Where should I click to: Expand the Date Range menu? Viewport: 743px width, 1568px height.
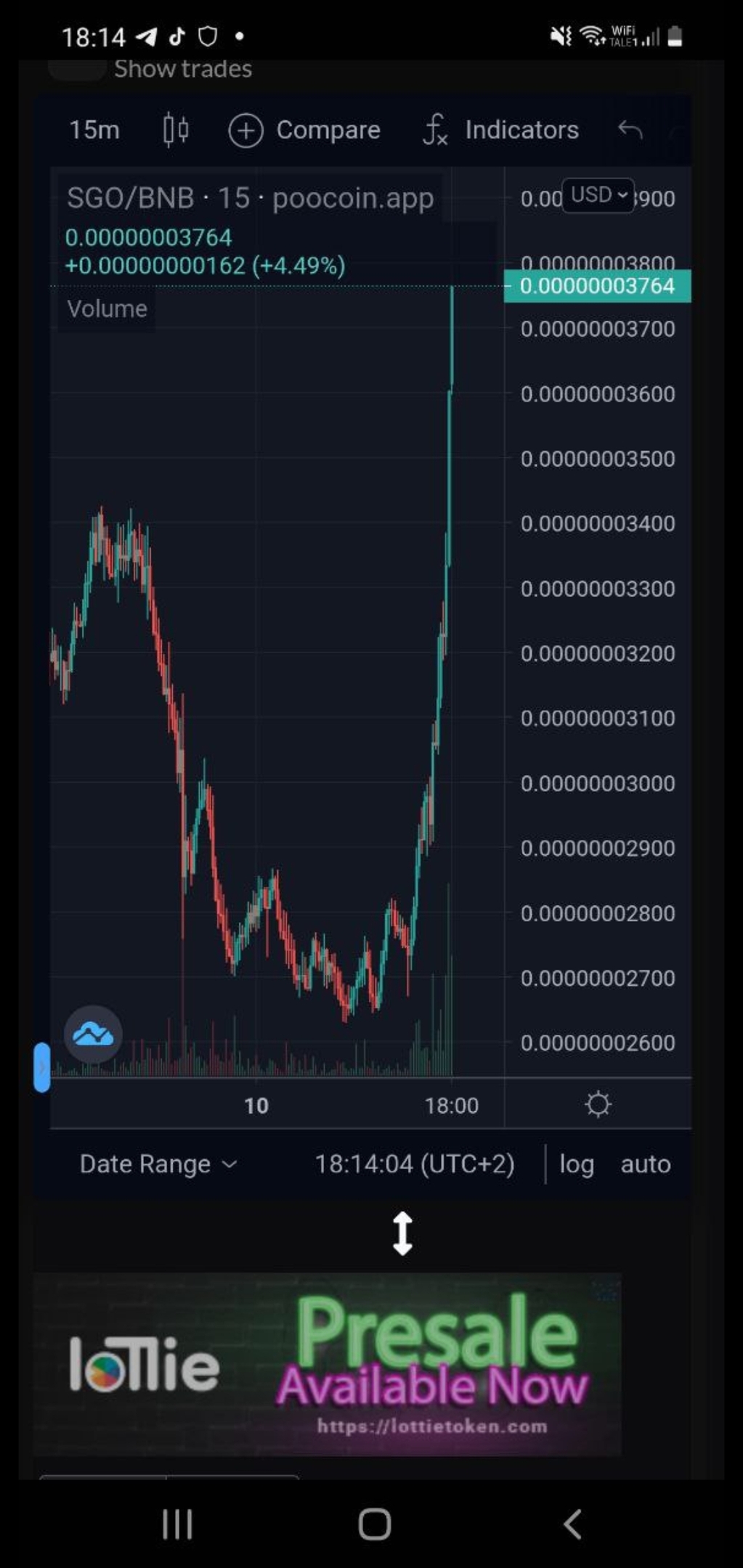pos(158,1164)
